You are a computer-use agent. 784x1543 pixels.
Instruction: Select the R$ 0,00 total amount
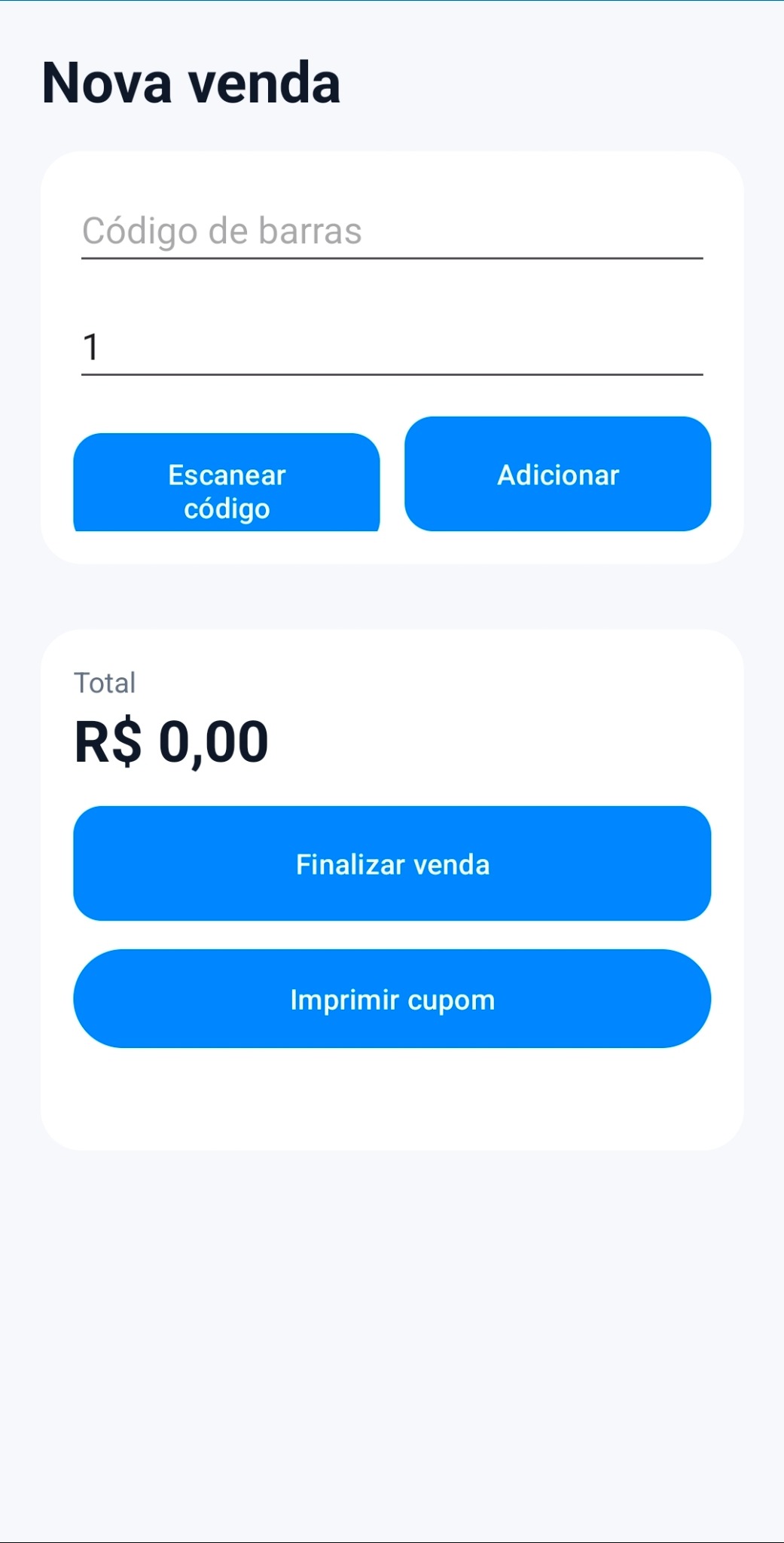(172, 741)
